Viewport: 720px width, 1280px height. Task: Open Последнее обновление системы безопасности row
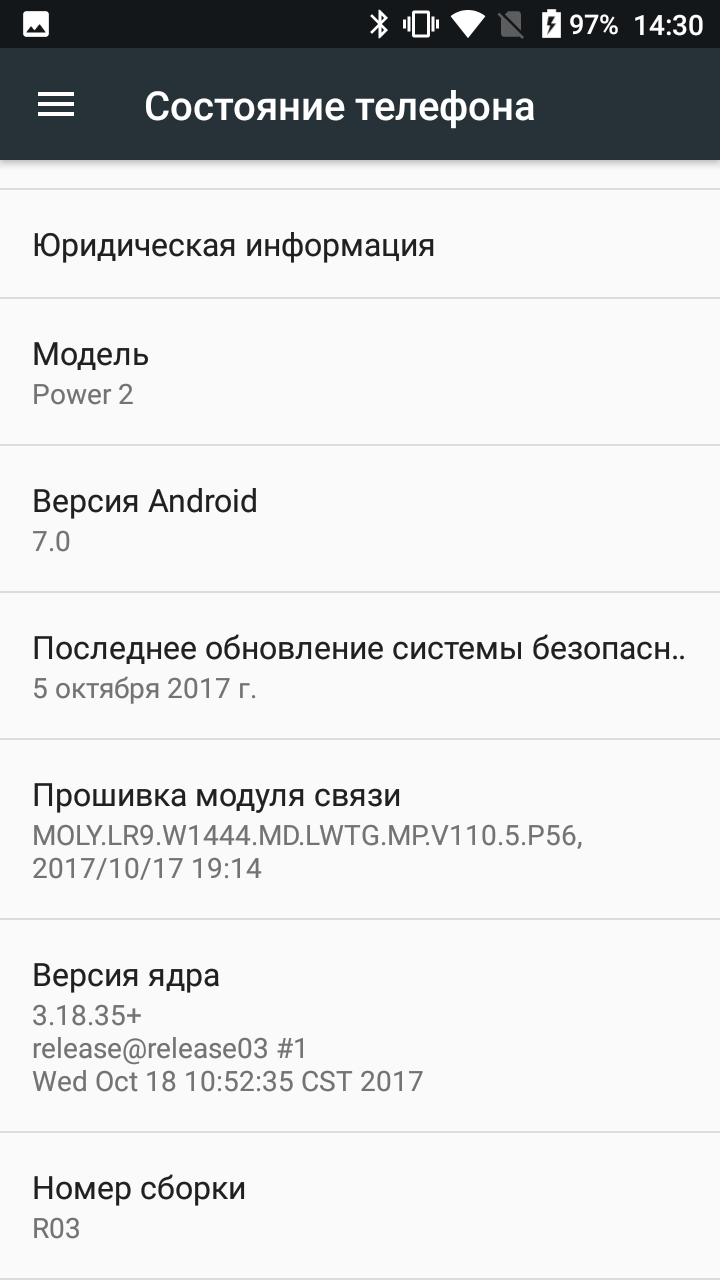pos(360,666)
